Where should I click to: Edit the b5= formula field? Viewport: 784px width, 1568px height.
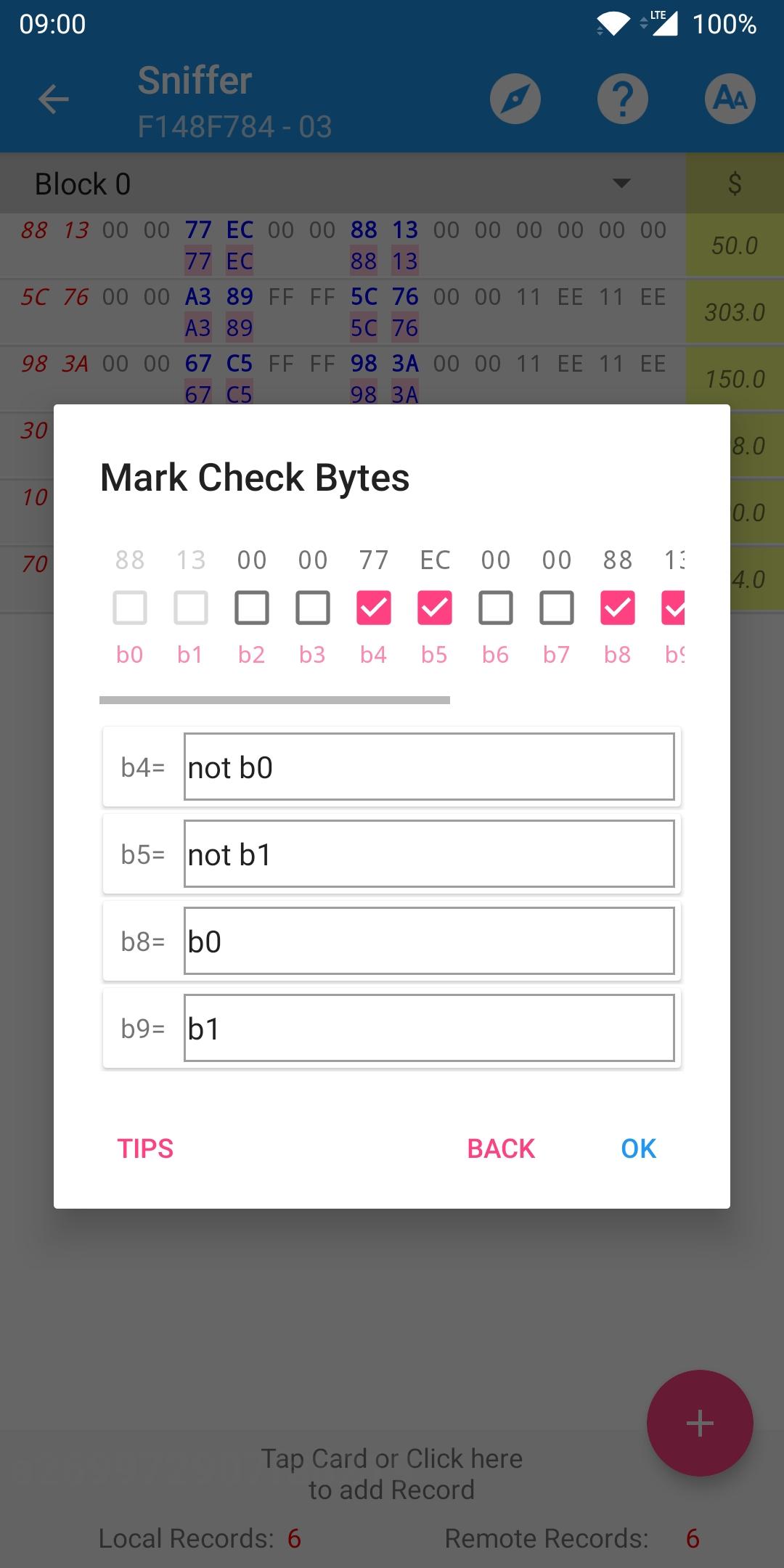pos(429,854)
